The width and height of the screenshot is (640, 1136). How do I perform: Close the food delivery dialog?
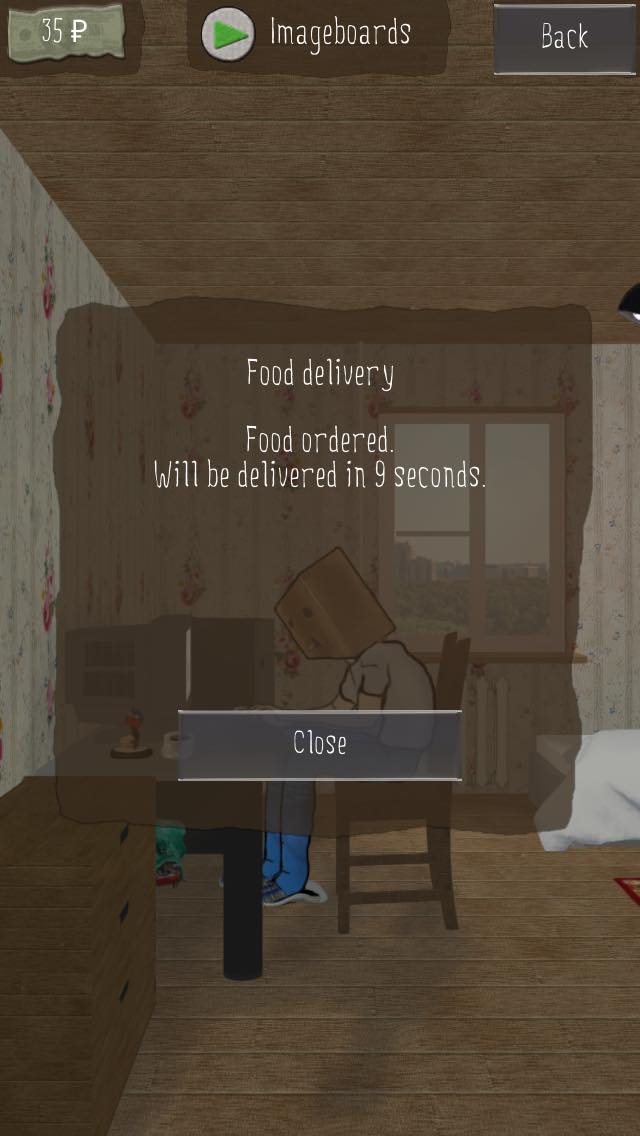pos(319,744)
